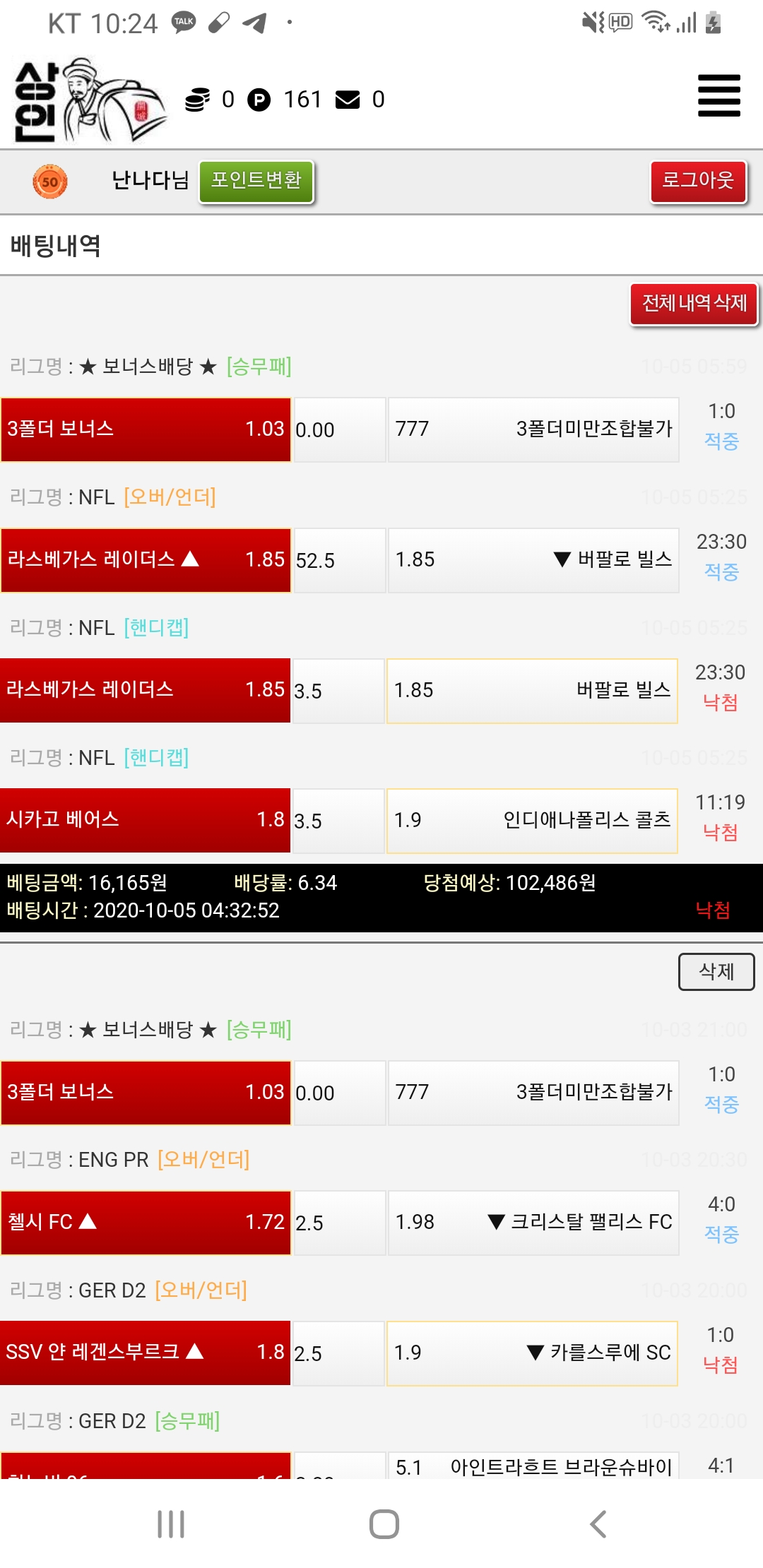Log out with the 로그아웃 button
The height and width of the screenshot is (1568, 763).
[698, 181]
